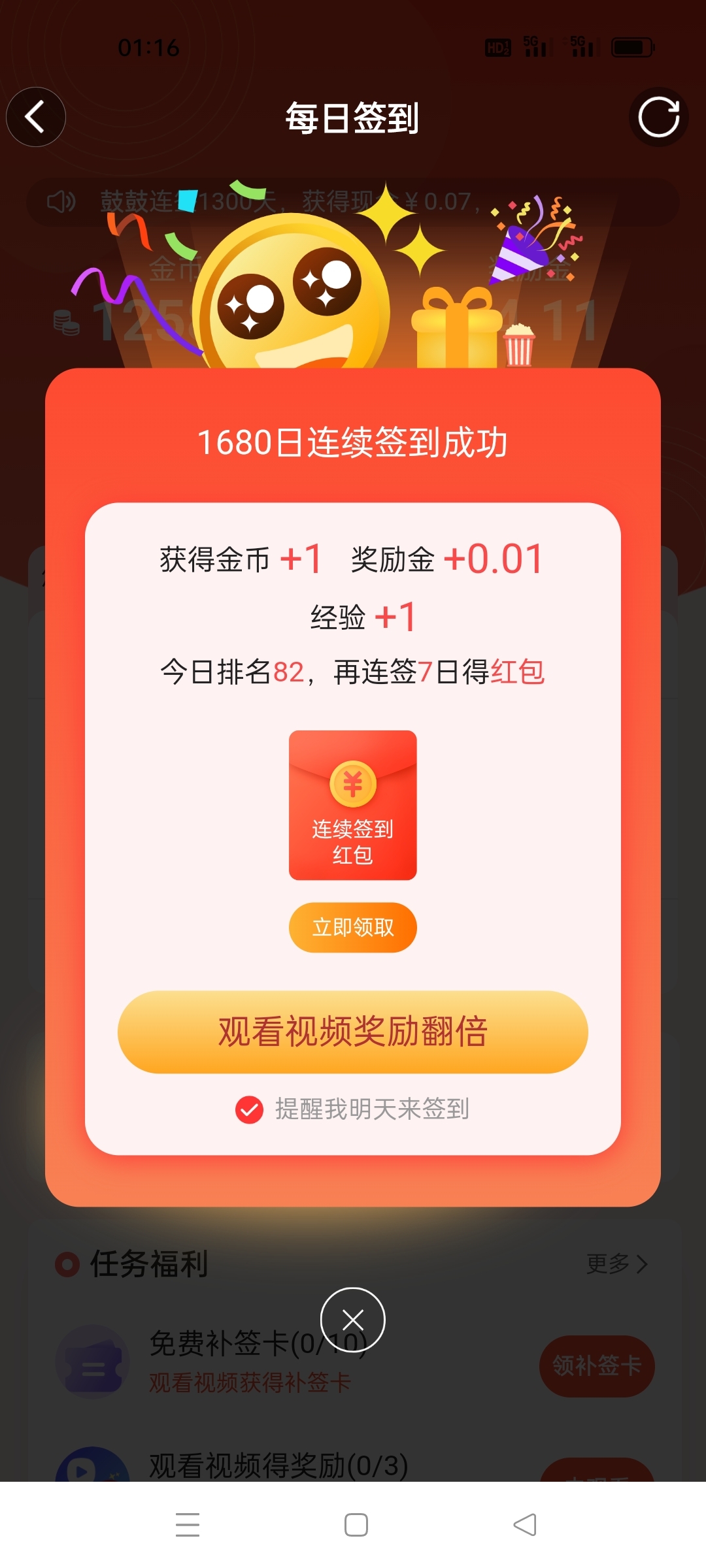
Task: Open the system recent apps menu
Action: click(188, 1524)
